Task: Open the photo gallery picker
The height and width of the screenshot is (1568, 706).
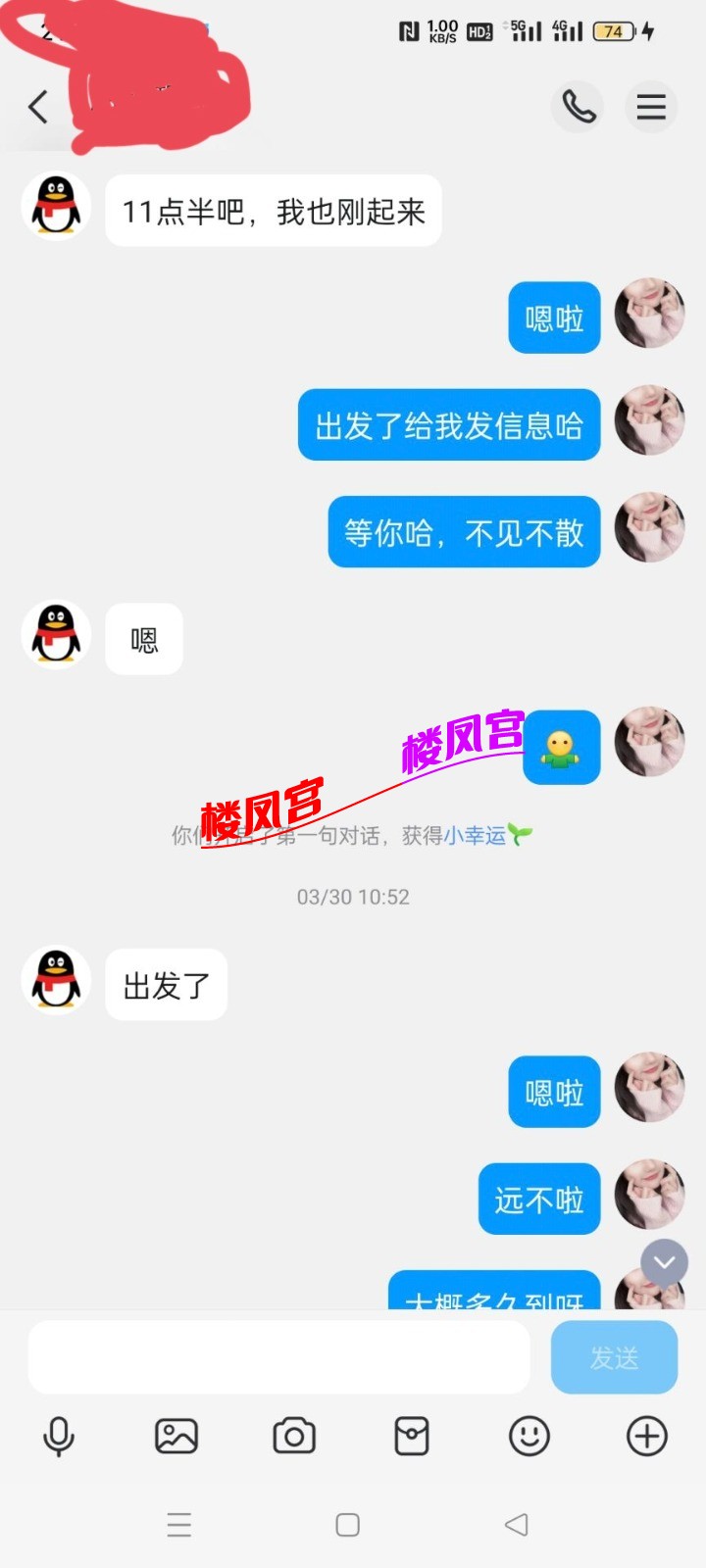Action: [176, 1437]
